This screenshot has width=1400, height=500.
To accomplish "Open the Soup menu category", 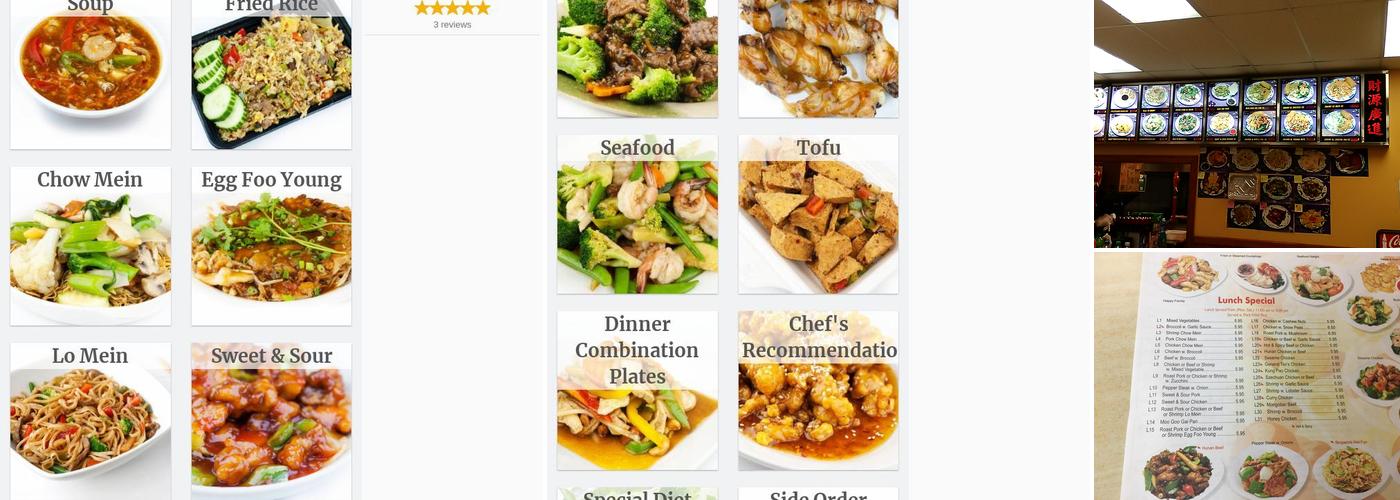I will pyautogui.click(x=90, y=70).
